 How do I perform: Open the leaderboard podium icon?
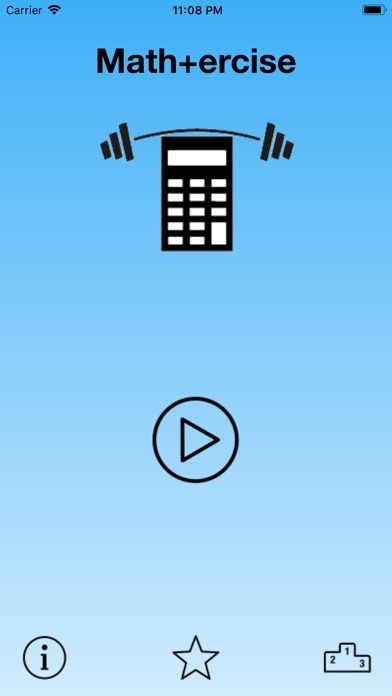pyautogui.click(x=347, y=657)
